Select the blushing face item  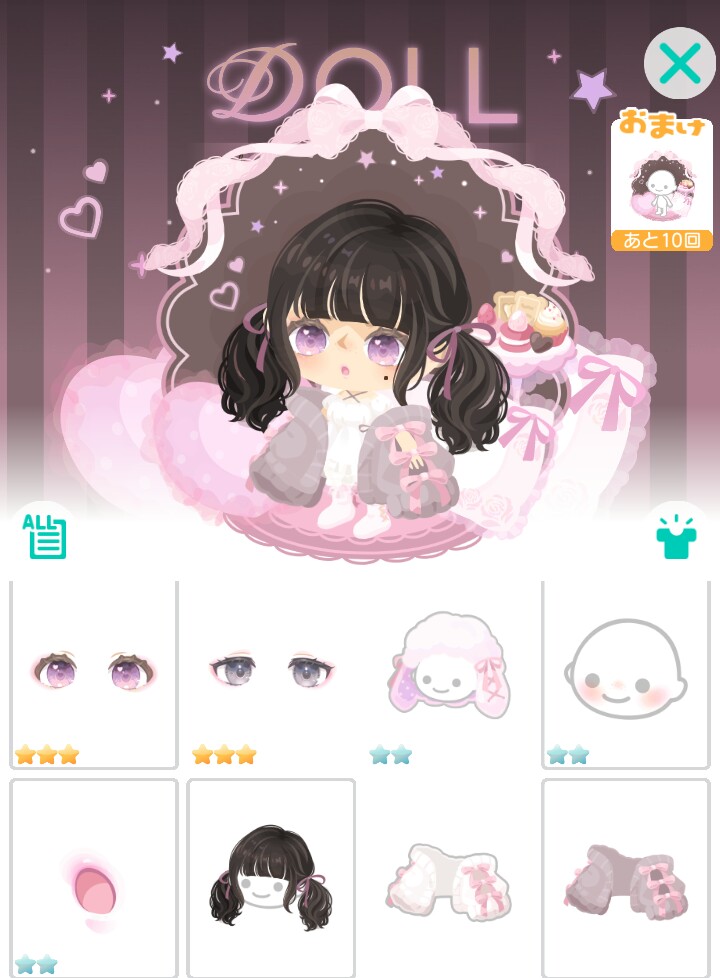(x=626, y=675)
